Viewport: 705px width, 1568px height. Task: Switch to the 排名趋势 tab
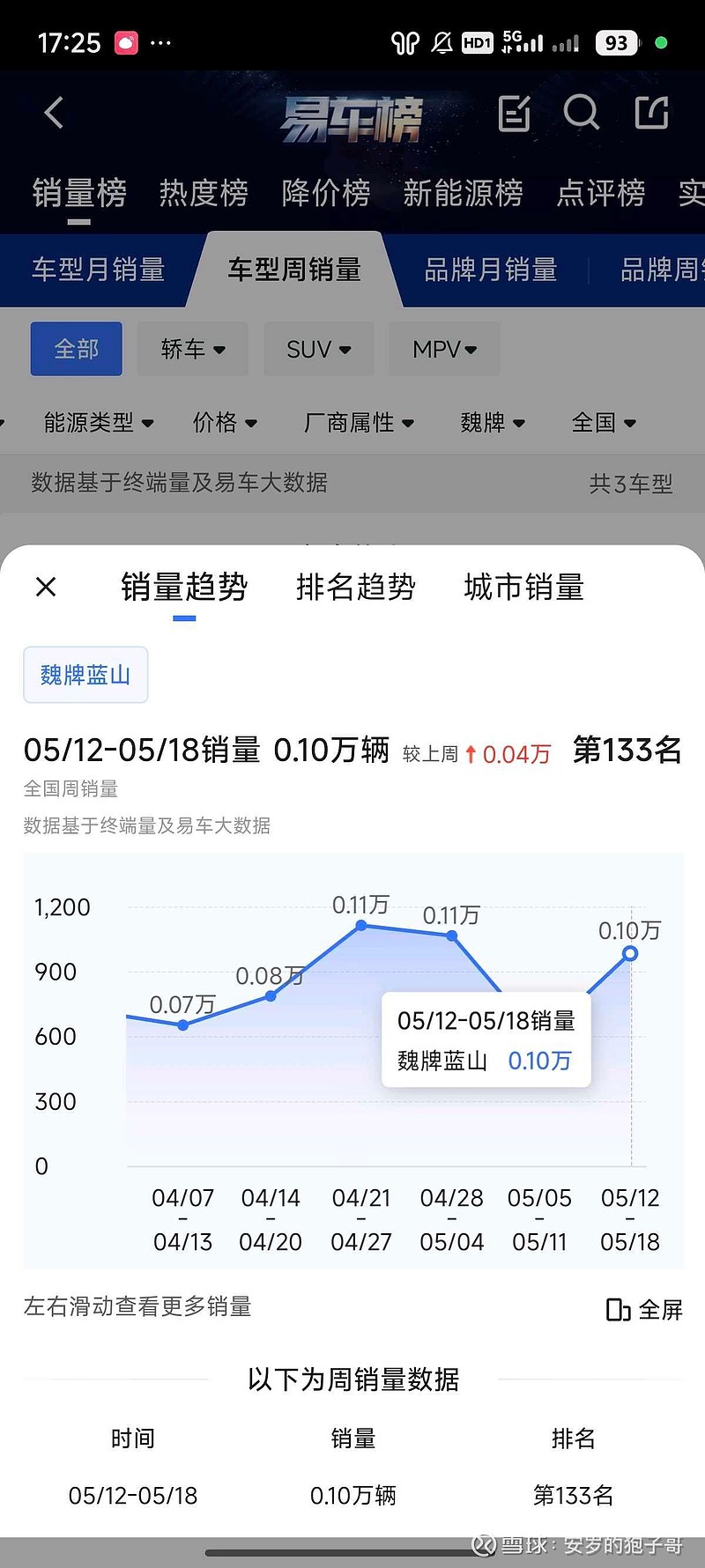coord(356,587)
